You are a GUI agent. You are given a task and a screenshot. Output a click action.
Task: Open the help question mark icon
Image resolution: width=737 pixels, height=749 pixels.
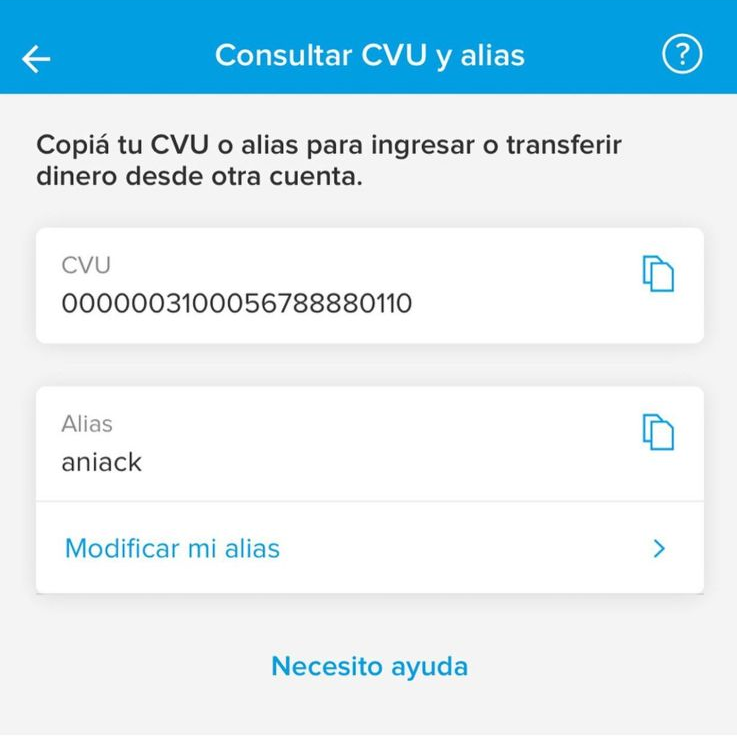tap(682, 56)
